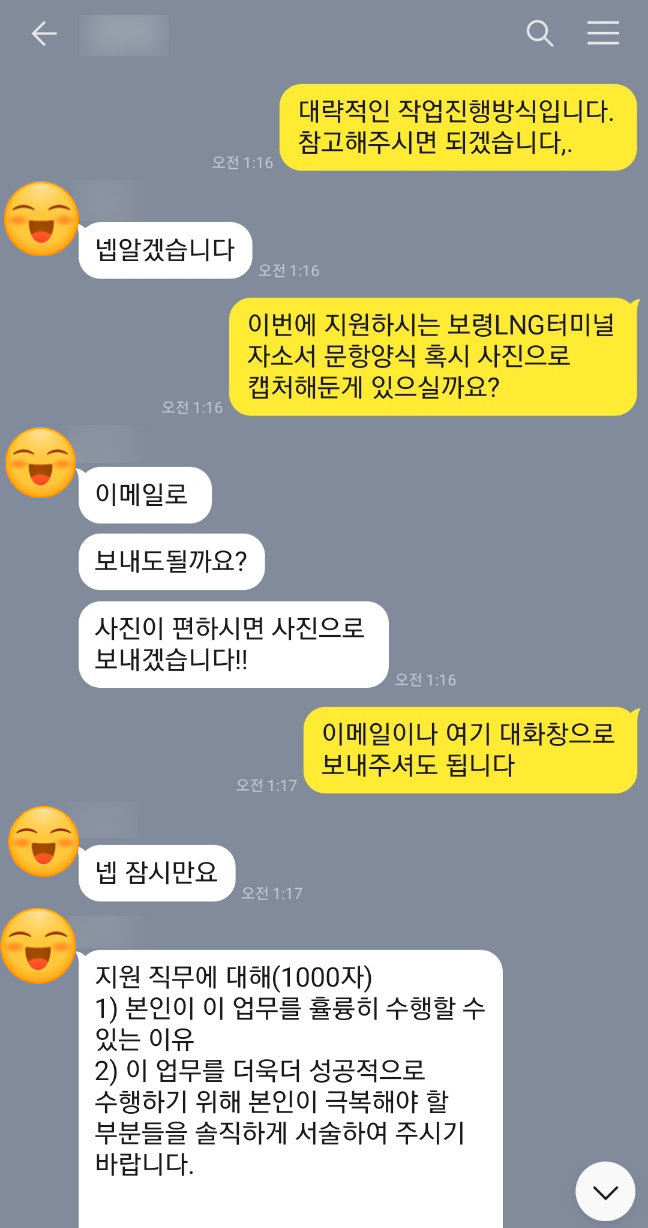Open sender profile beside '넵 잠시만요'

click(42, 841)
